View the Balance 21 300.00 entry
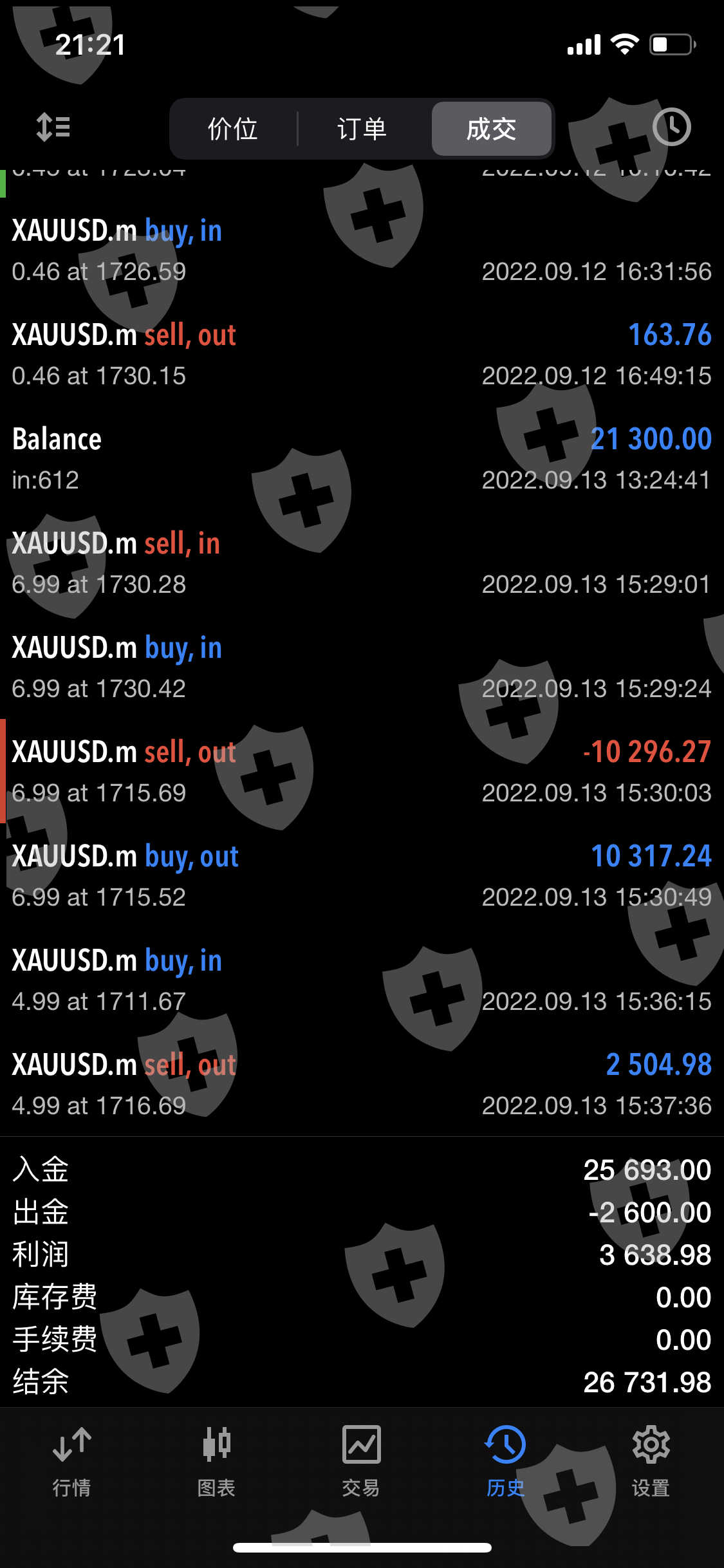This screenshot has height=1568, width=724. click(362, 459)
